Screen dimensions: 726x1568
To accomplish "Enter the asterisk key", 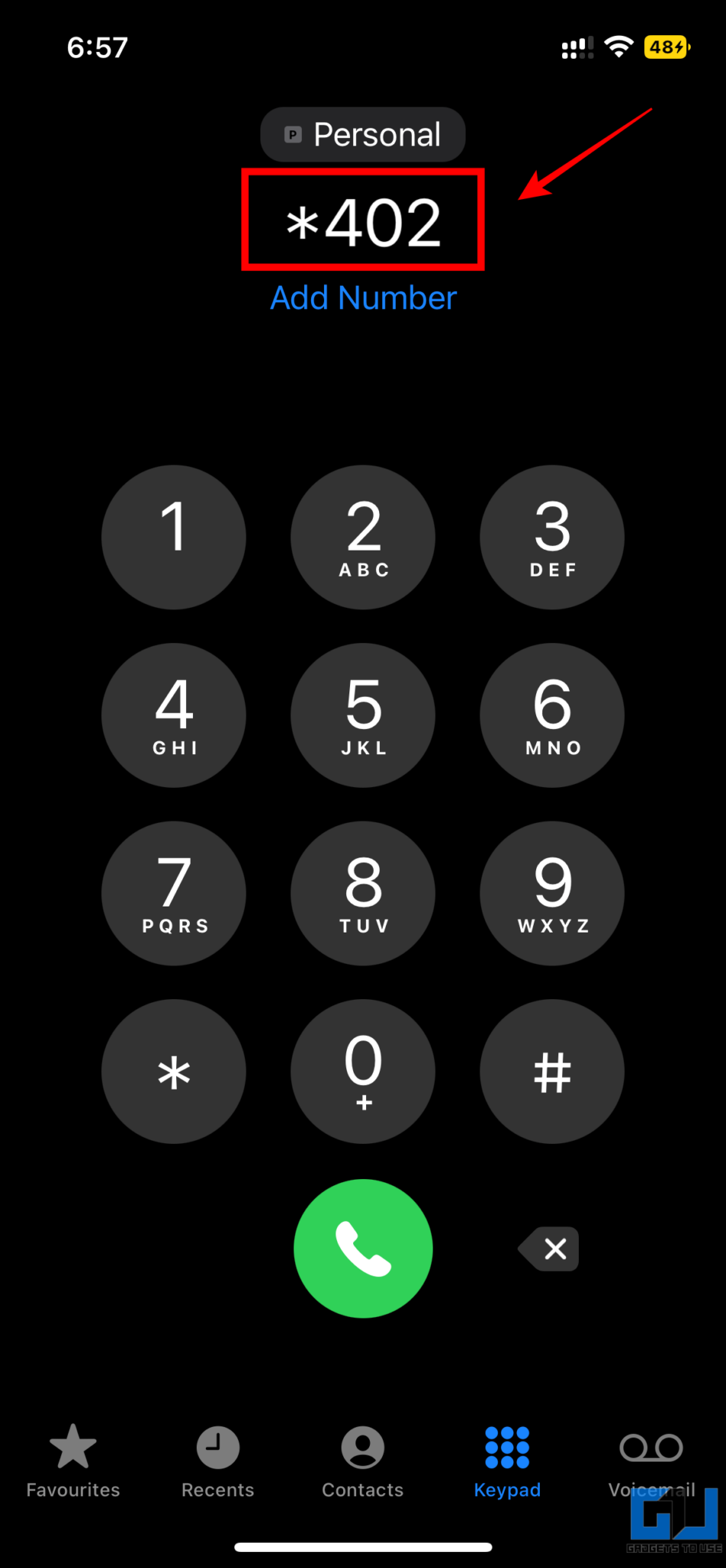I will (x=174, y=1071).
